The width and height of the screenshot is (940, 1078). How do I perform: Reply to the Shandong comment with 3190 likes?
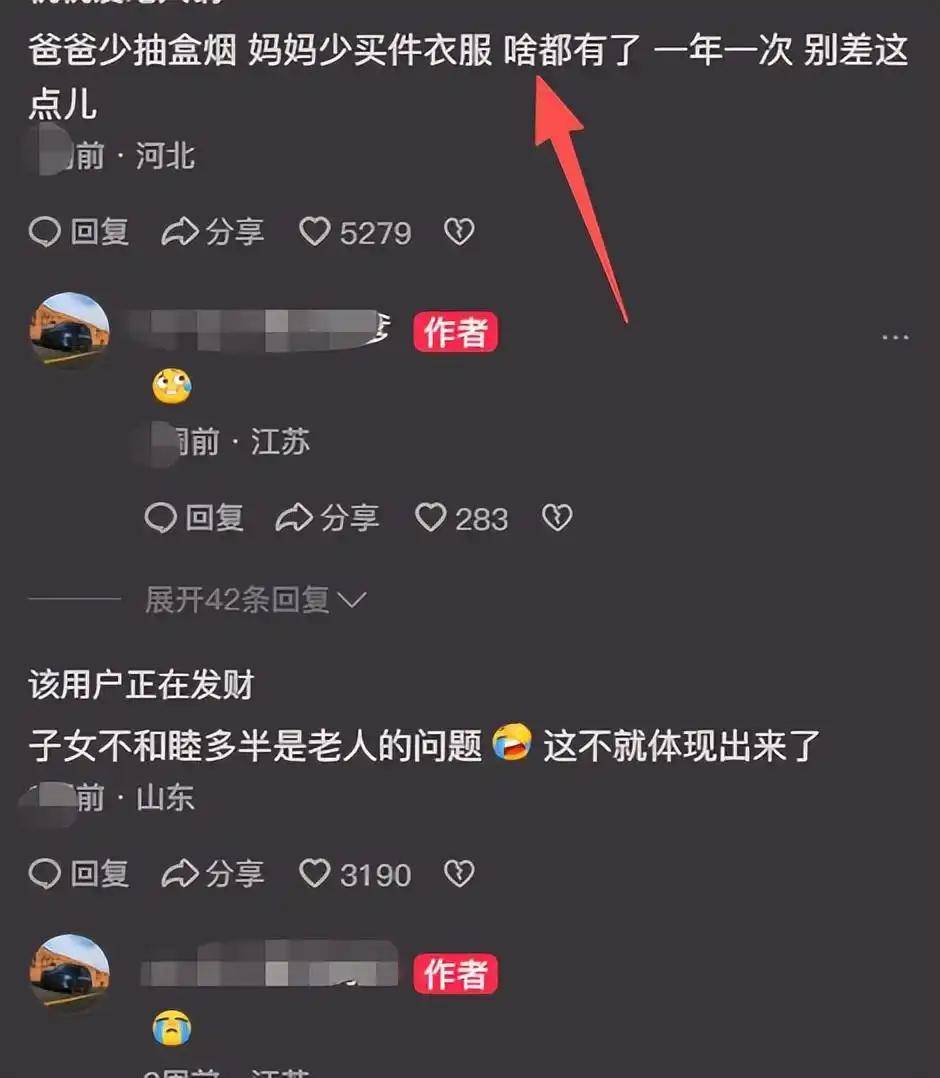tap(79, 875)
